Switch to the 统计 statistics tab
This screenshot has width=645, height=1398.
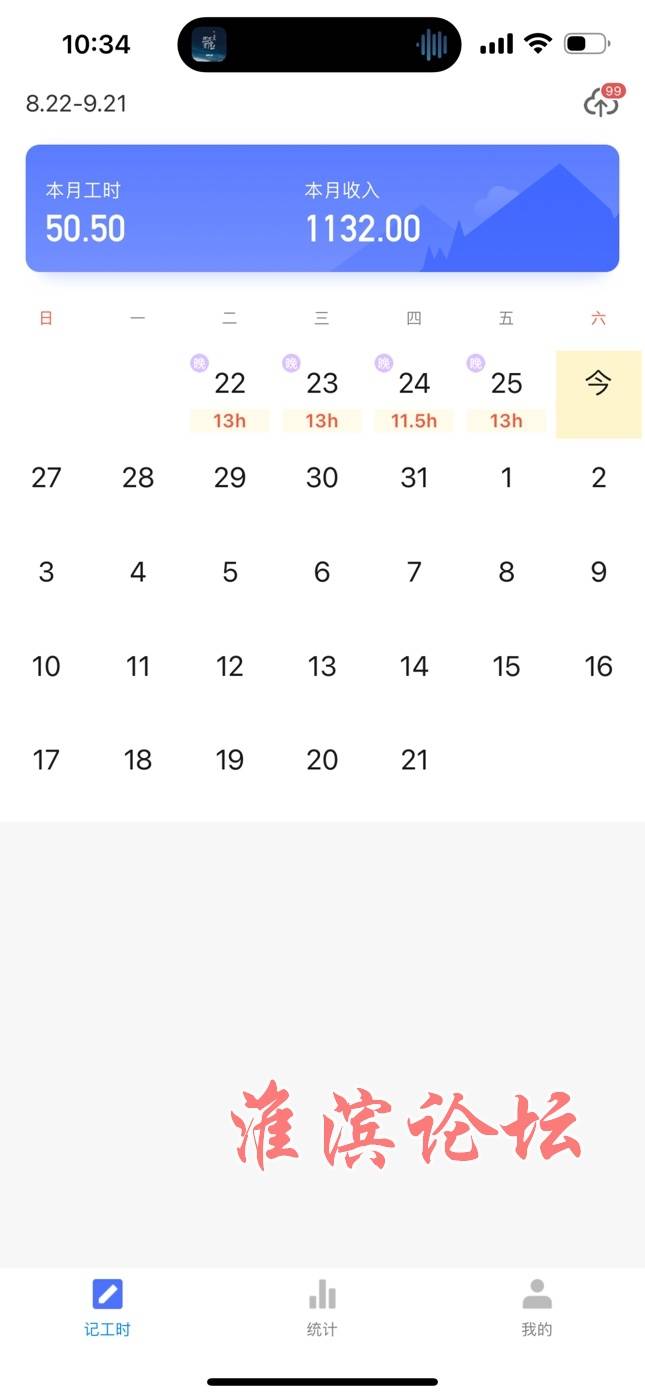click(x=322, y=1307)
